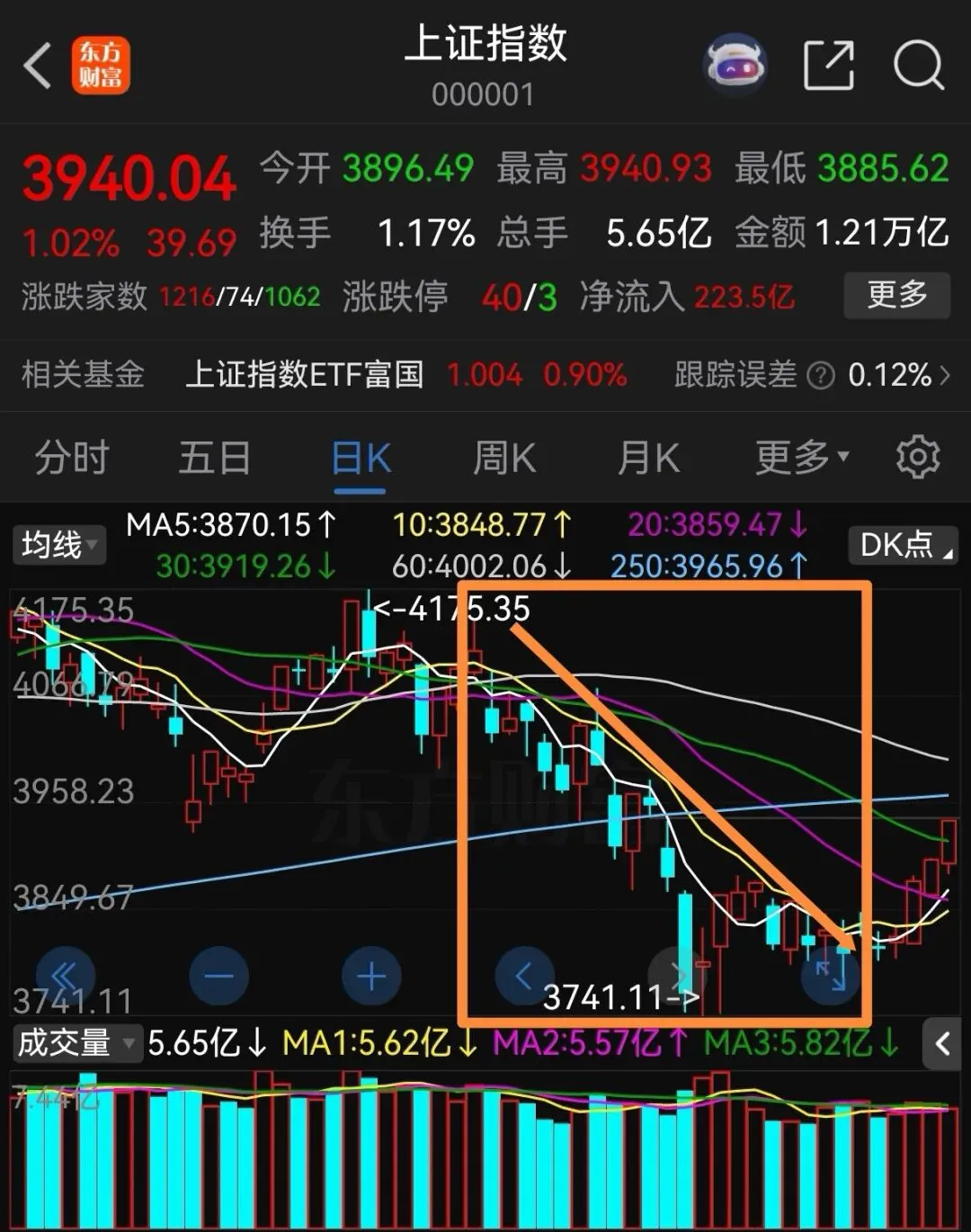Open the 均线 indicator dropdown
The width and height of the screenshot is (971, 1232).
point(59,544)
